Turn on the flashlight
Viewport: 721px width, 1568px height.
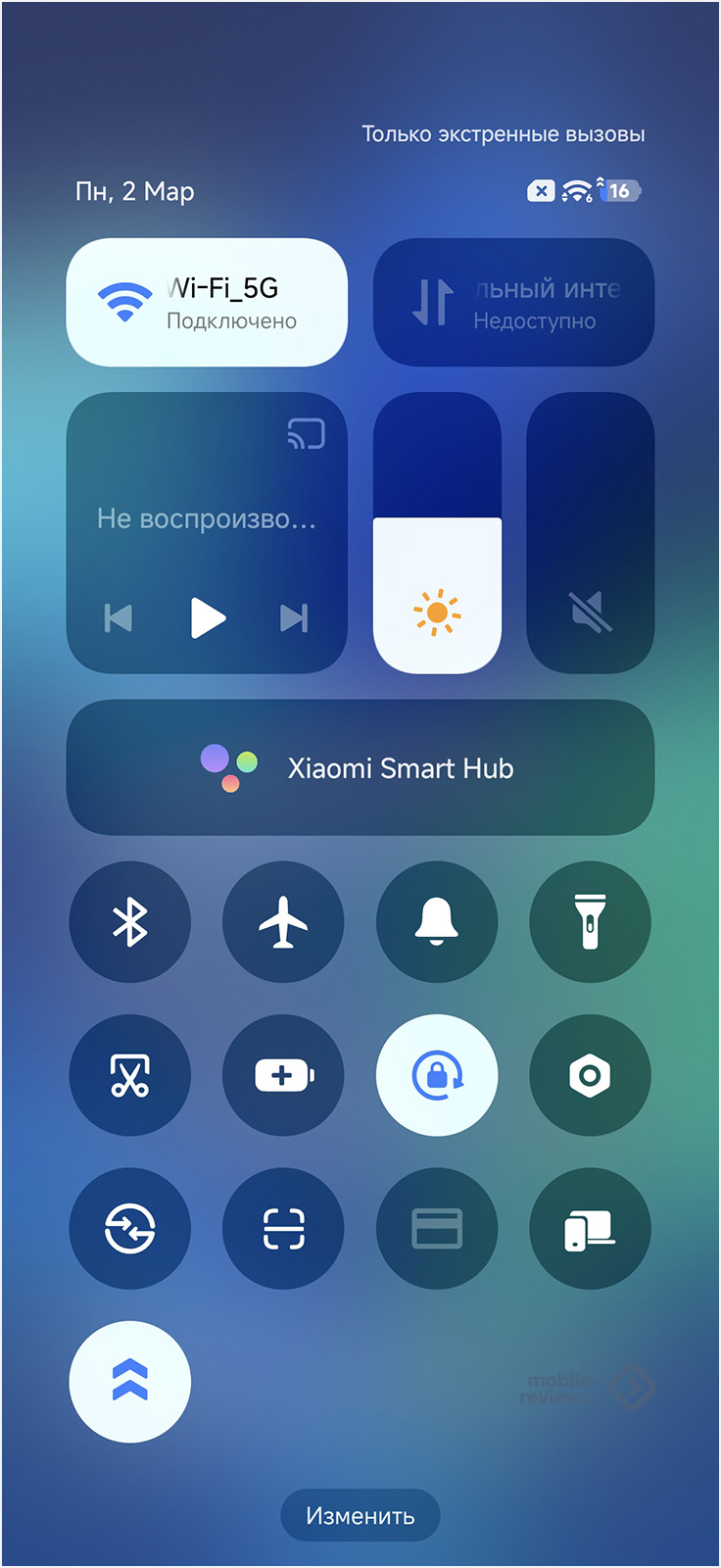[590, 922]
